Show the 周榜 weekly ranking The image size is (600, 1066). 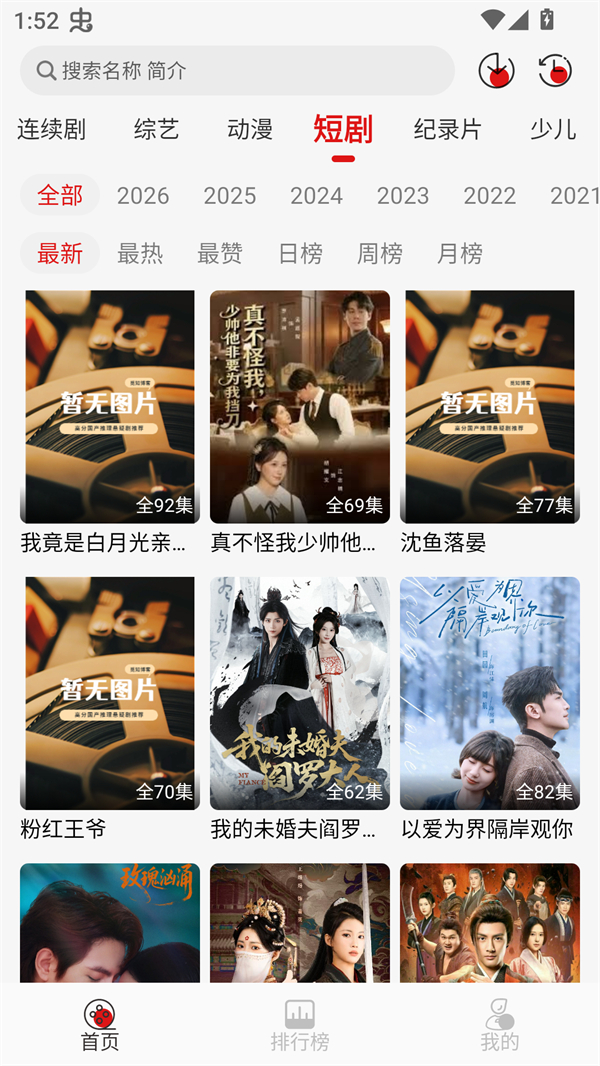pyautogui.click(x=380, y=253)
